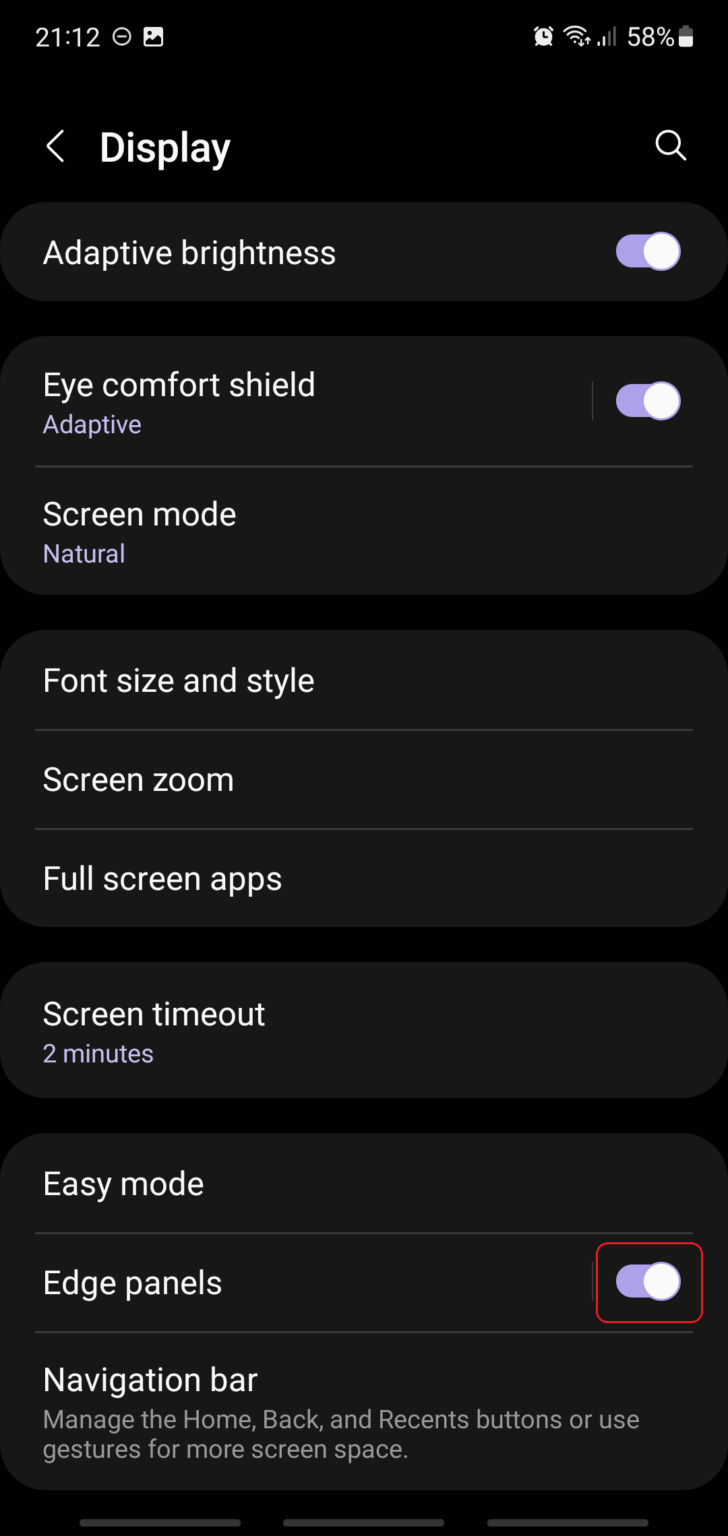This screenshot has width=728, height=1536.
Task: Tap the Wi-Fi icon in the status bar
Action: click(577, 36)
